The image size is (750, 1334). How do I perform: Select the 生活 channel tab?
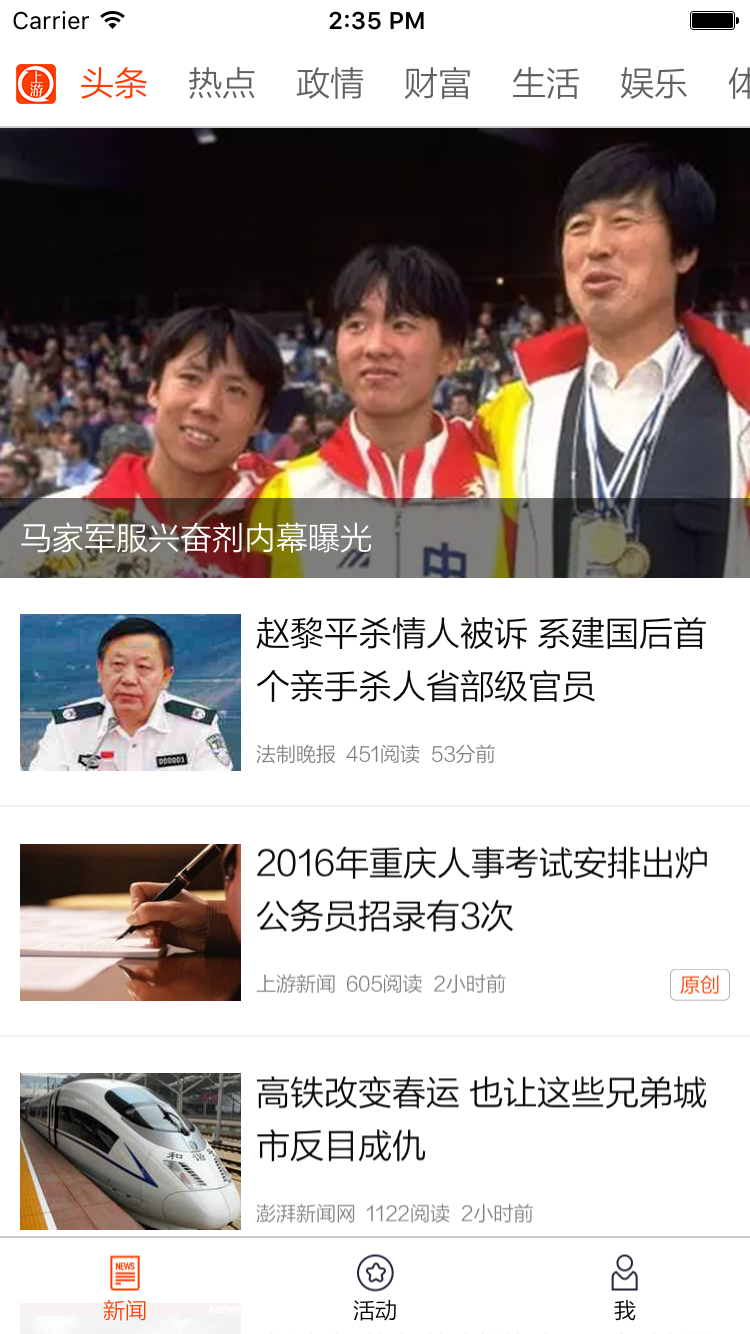(x=546, y=85)
